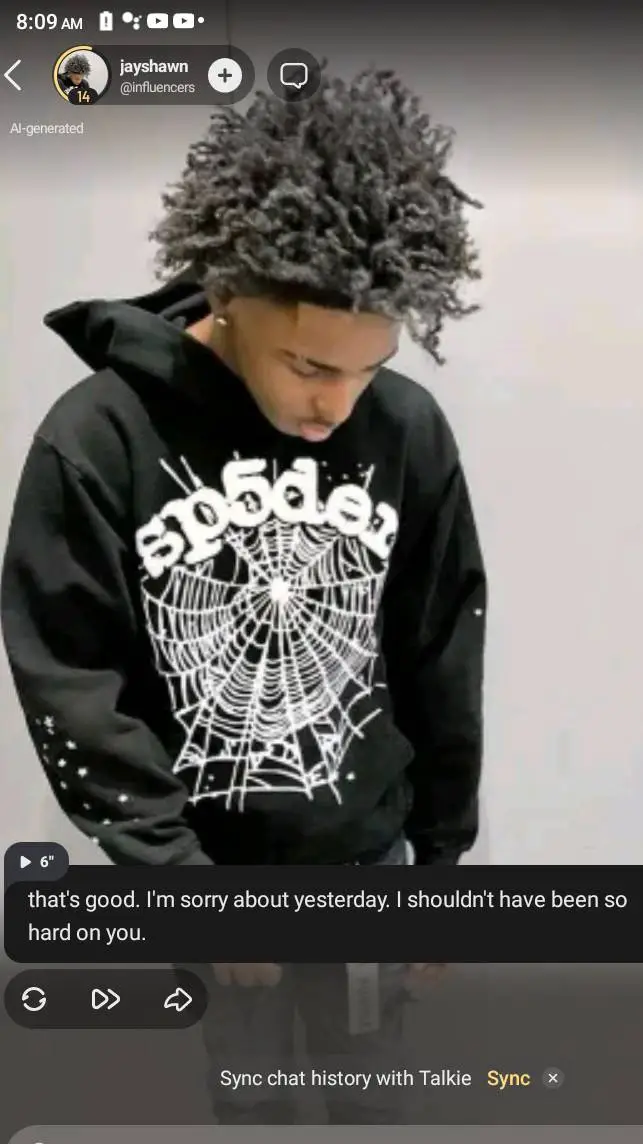Go back using the top-left arrow

pos(14,75)
